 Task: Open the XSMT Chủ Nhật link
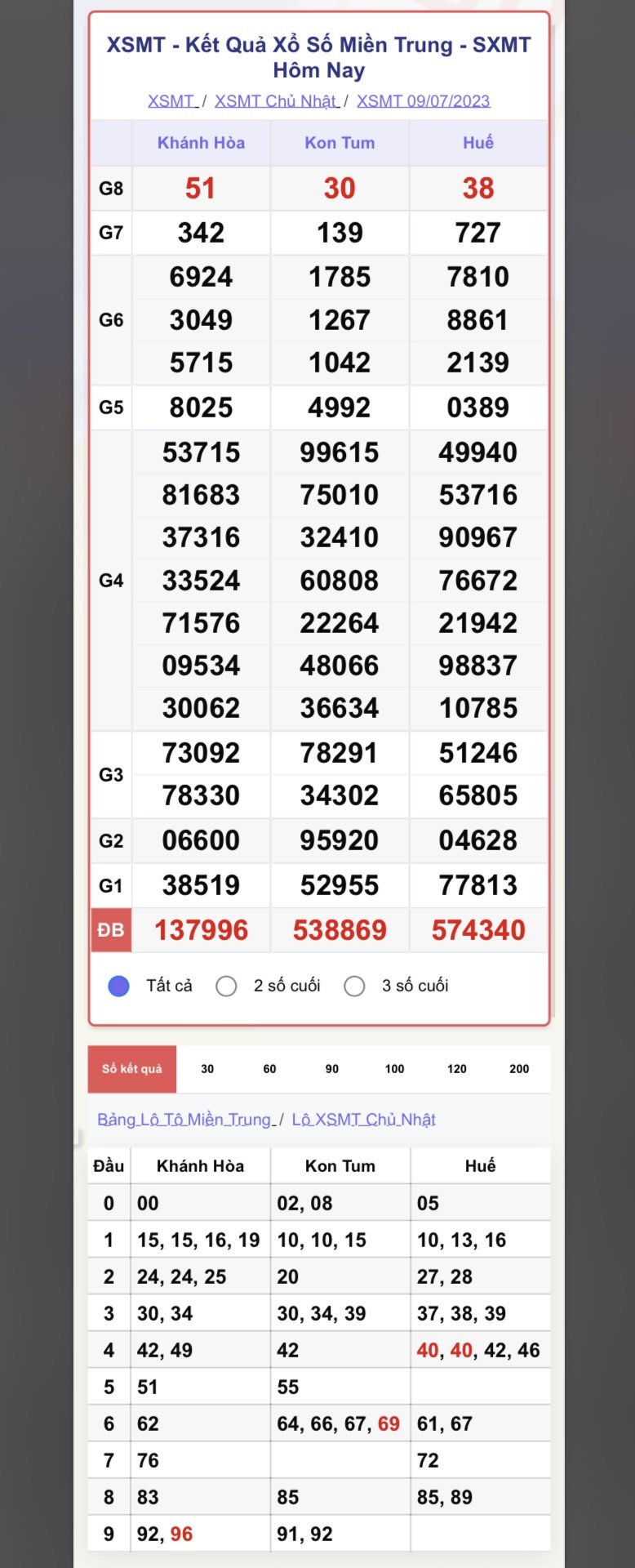click(x=276, y=101)
